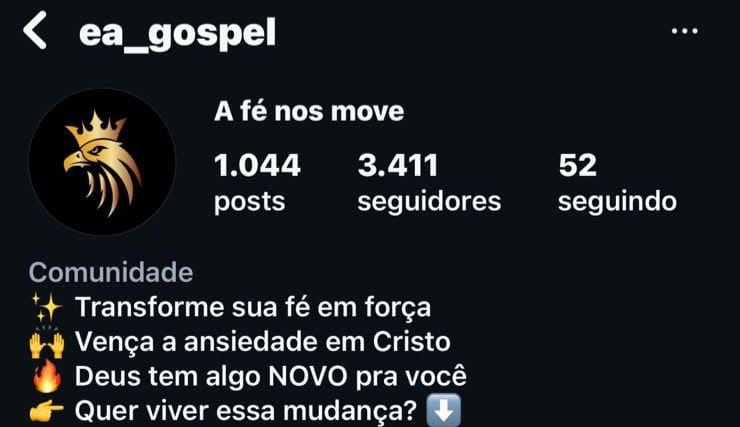The width and height of the screenshot is (740, 427).
Task: Tap the 1.044 posts counter
Action: [257, 182]
